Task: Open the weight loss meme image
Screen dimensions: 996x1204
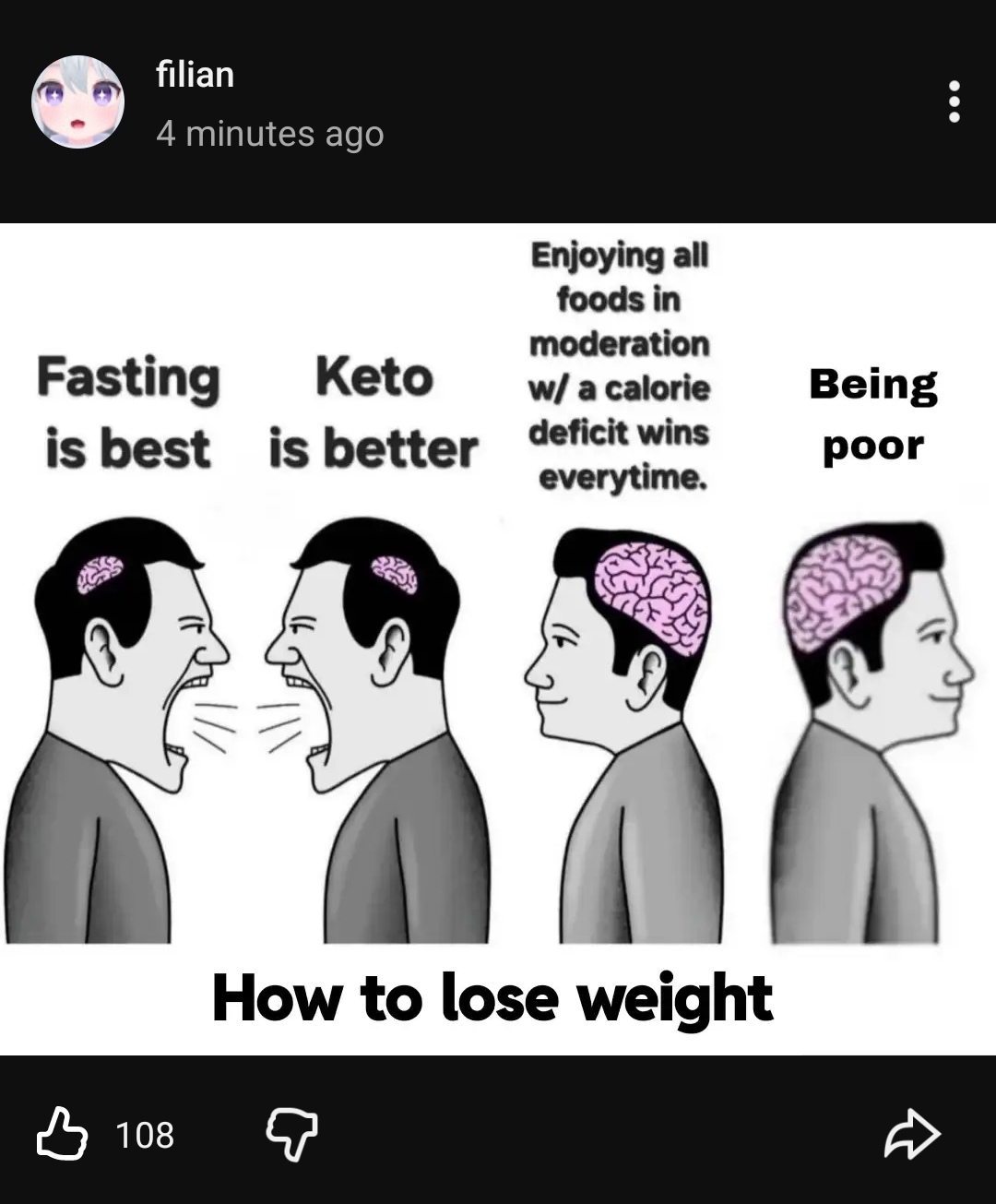Action: [x=498, y=638]
